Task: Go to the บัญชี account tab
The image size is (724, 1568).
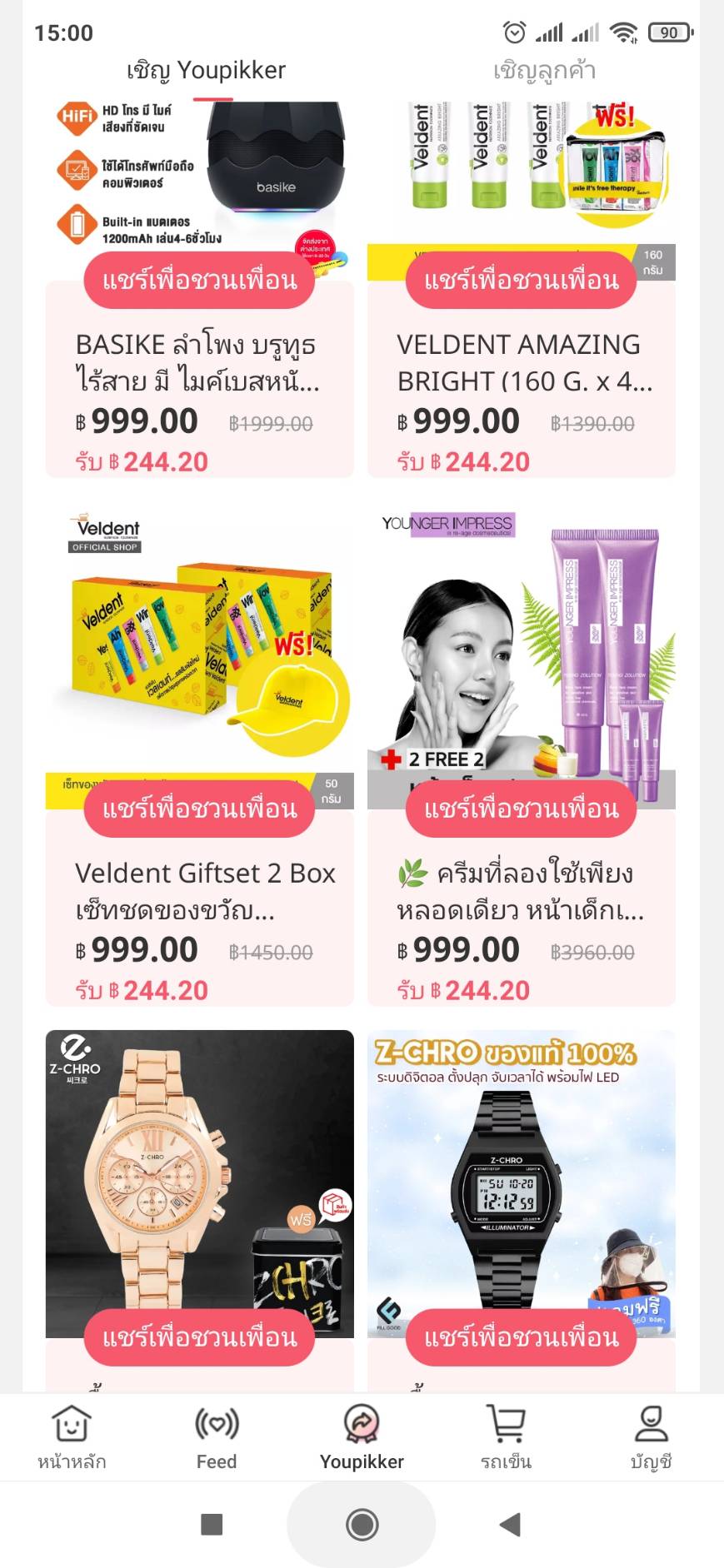Action: pos(652,1438)
